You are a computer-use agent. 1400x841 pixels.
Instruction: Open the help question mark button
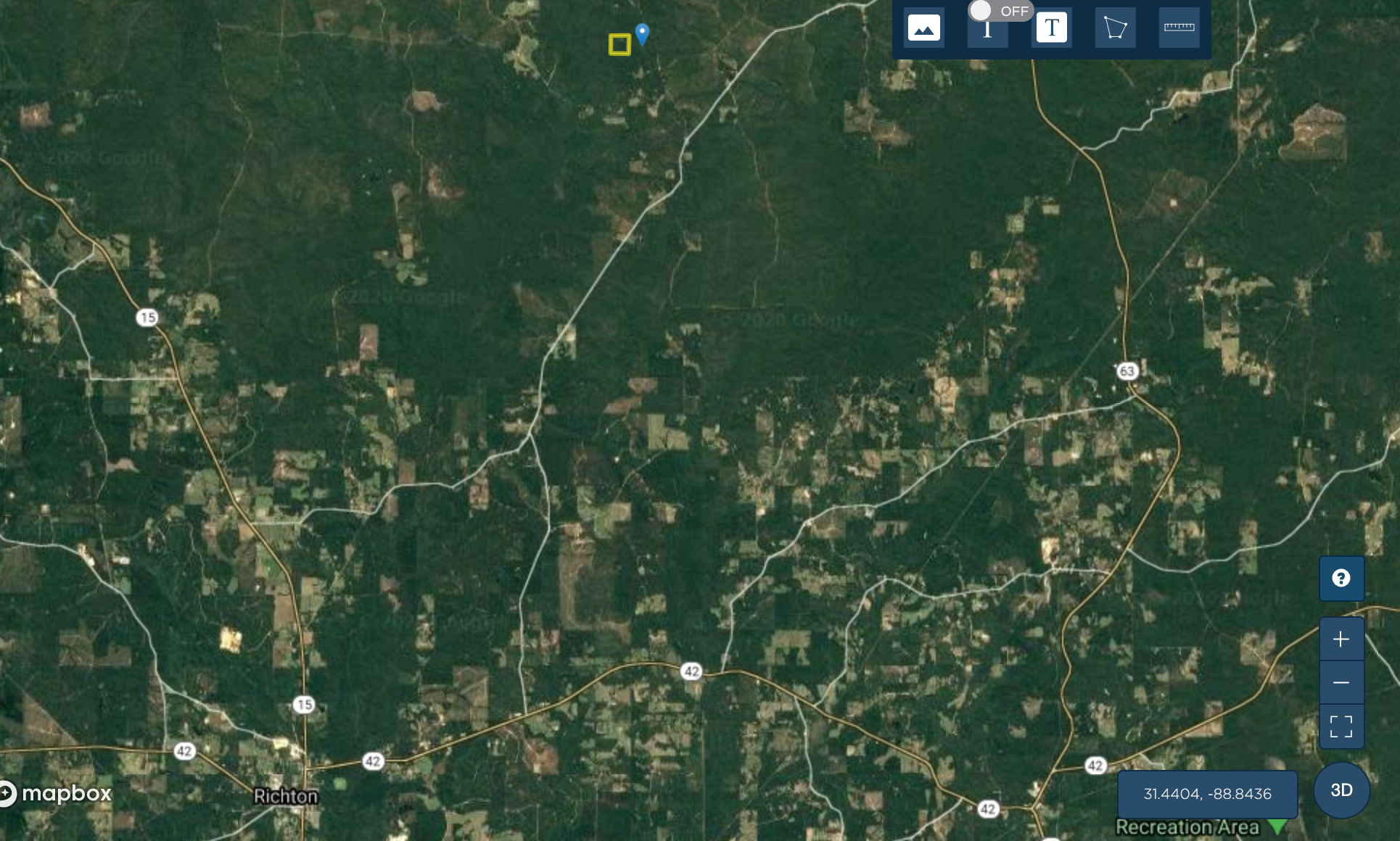pos(1341,579)
